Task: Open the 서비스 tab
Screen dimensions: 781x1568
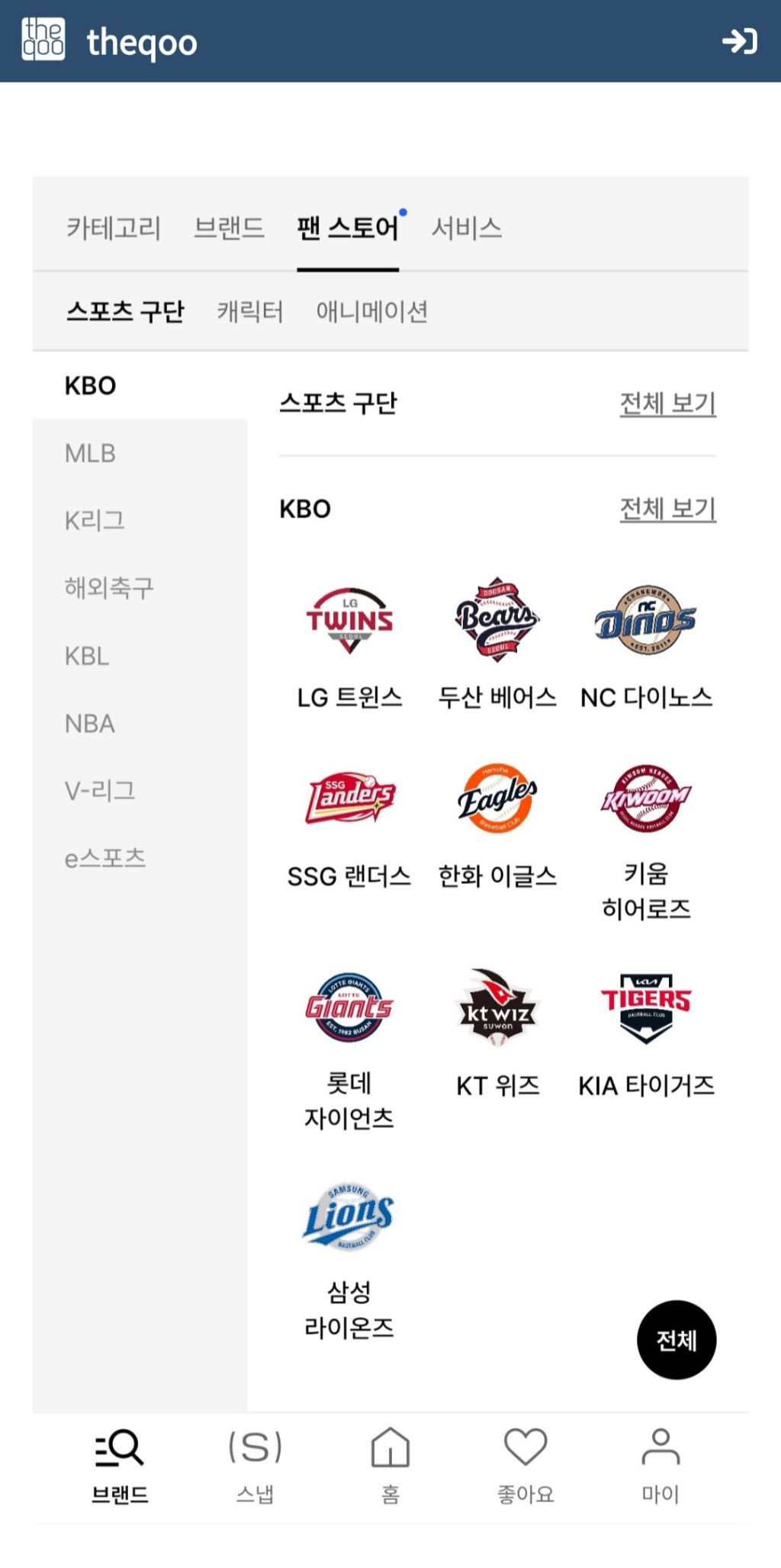Action: pos(467,228)
